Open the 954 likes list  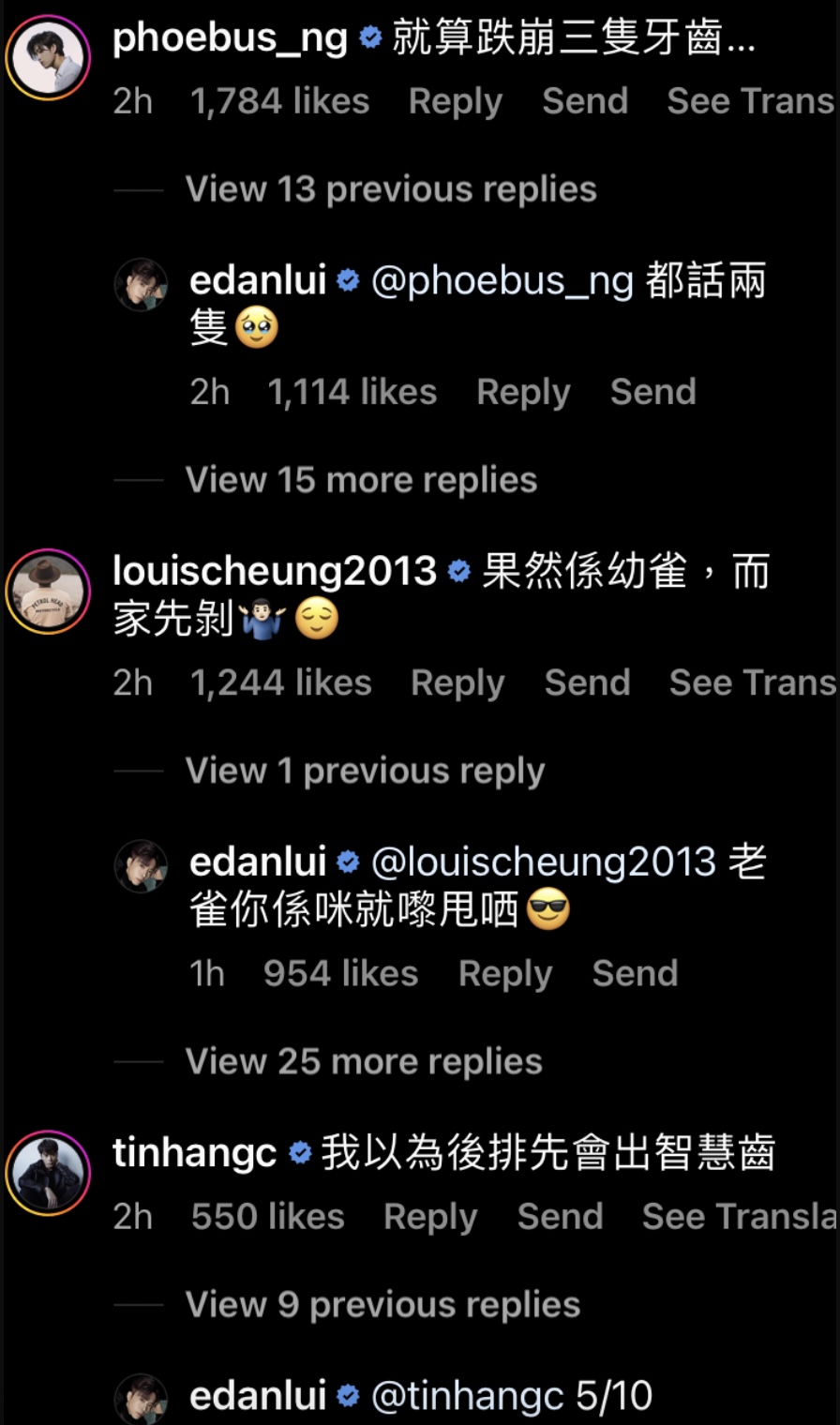342,973
